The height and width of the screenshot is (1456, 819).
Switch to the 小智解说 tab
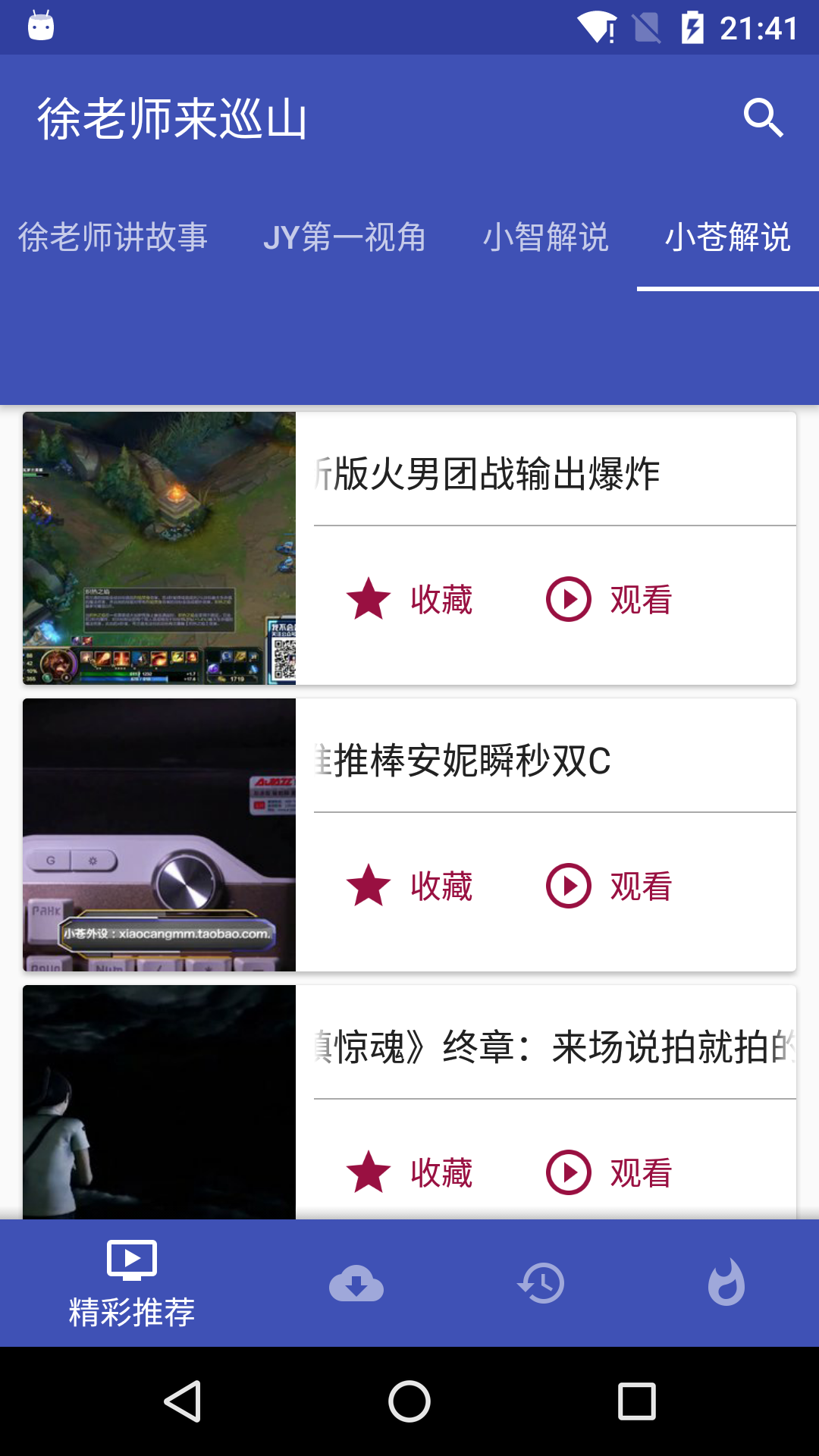click(546, 237)
